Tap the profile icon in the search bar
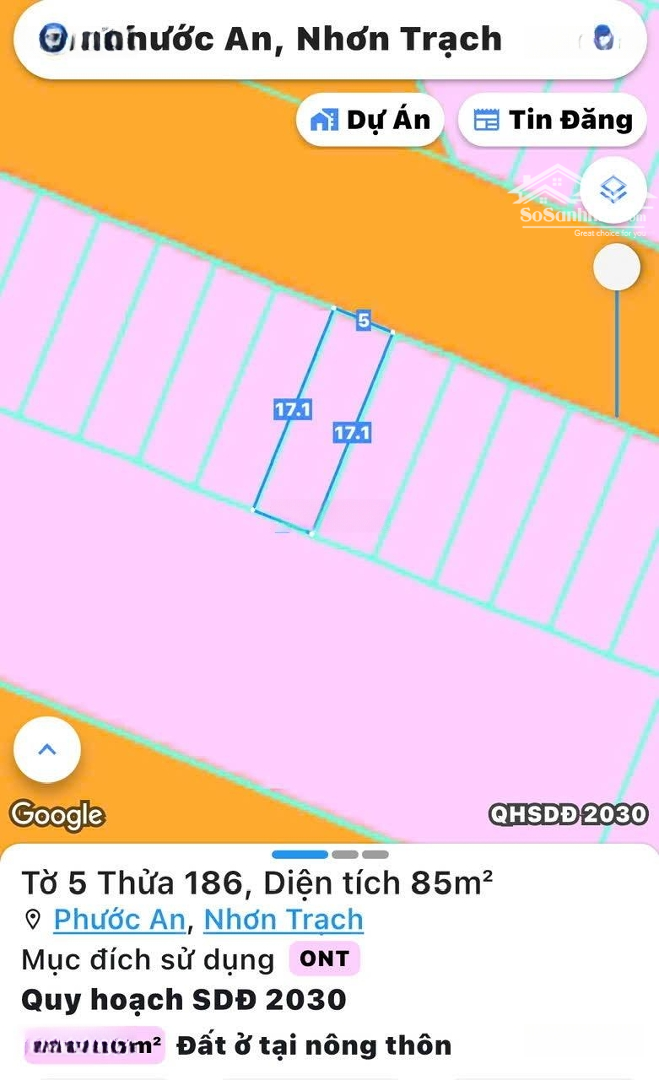This screenshot has height=1080, width=659. 602,39
